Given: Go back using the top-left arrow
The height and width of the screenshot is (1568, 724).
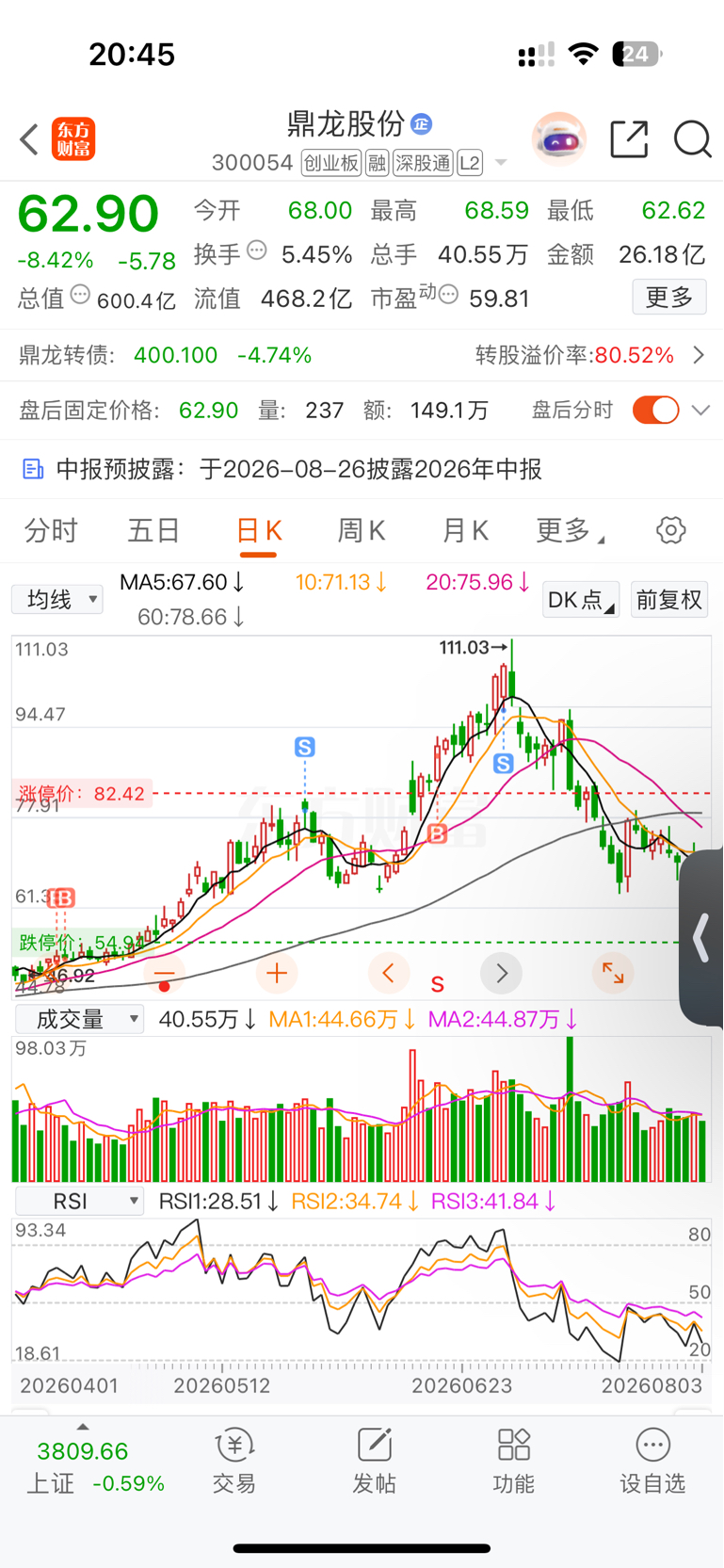Looking at the screenshot, I should tap(30, 139).
